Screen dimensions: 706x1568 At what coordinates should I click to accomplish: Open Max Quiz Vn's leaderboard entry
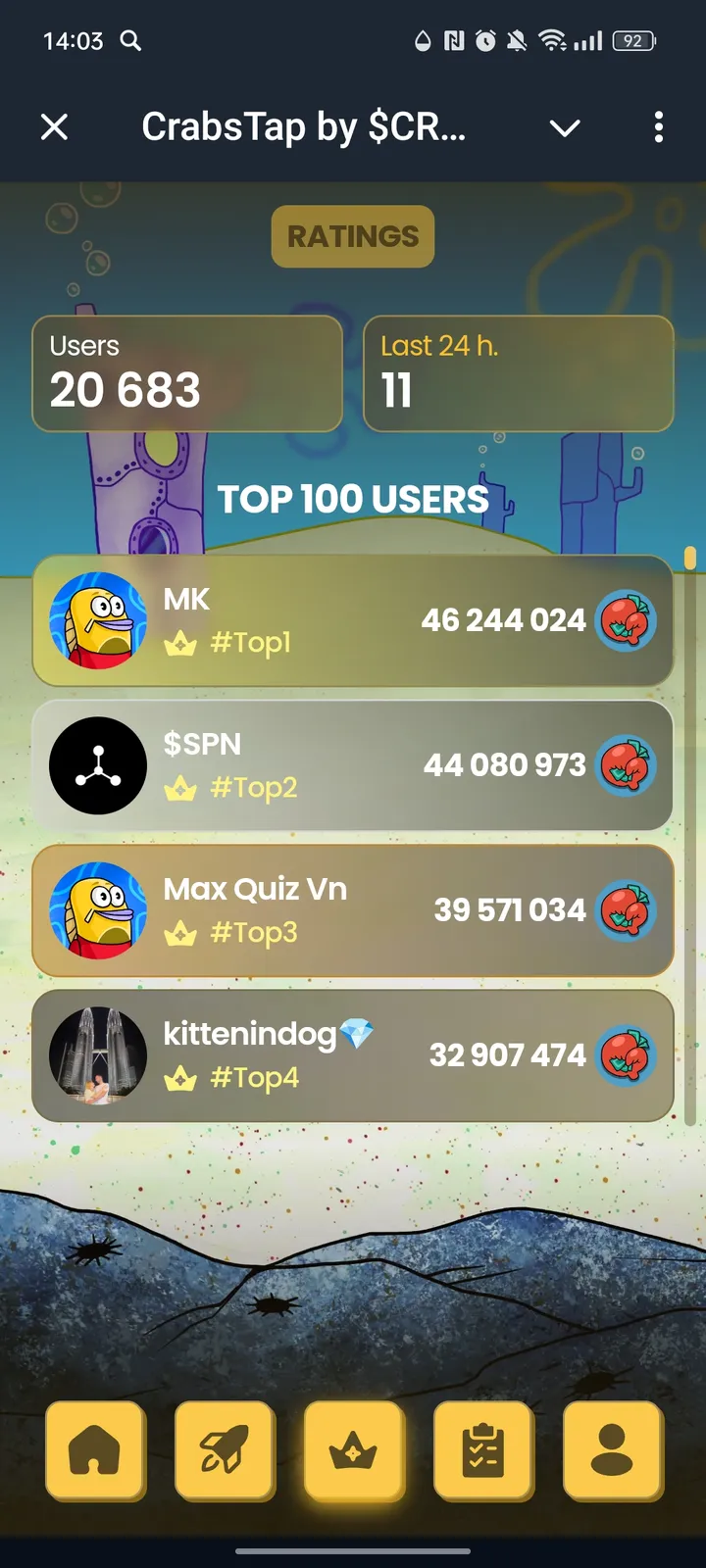pyautogui.click(x=353, y=909)
